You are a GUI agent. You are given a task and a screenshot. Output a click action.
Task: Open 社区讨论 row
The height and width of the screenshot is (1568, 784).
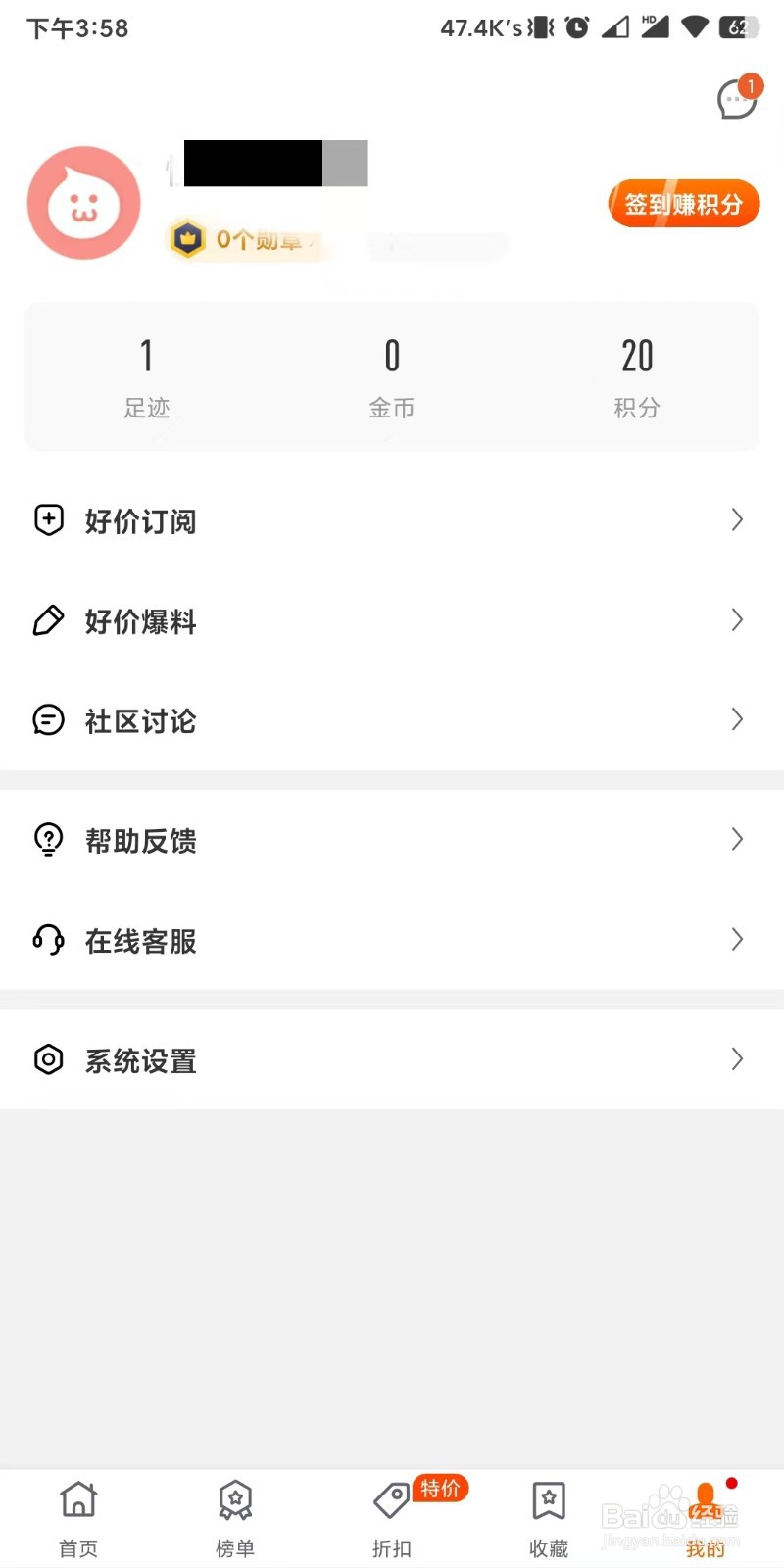(x=392, y=720)
